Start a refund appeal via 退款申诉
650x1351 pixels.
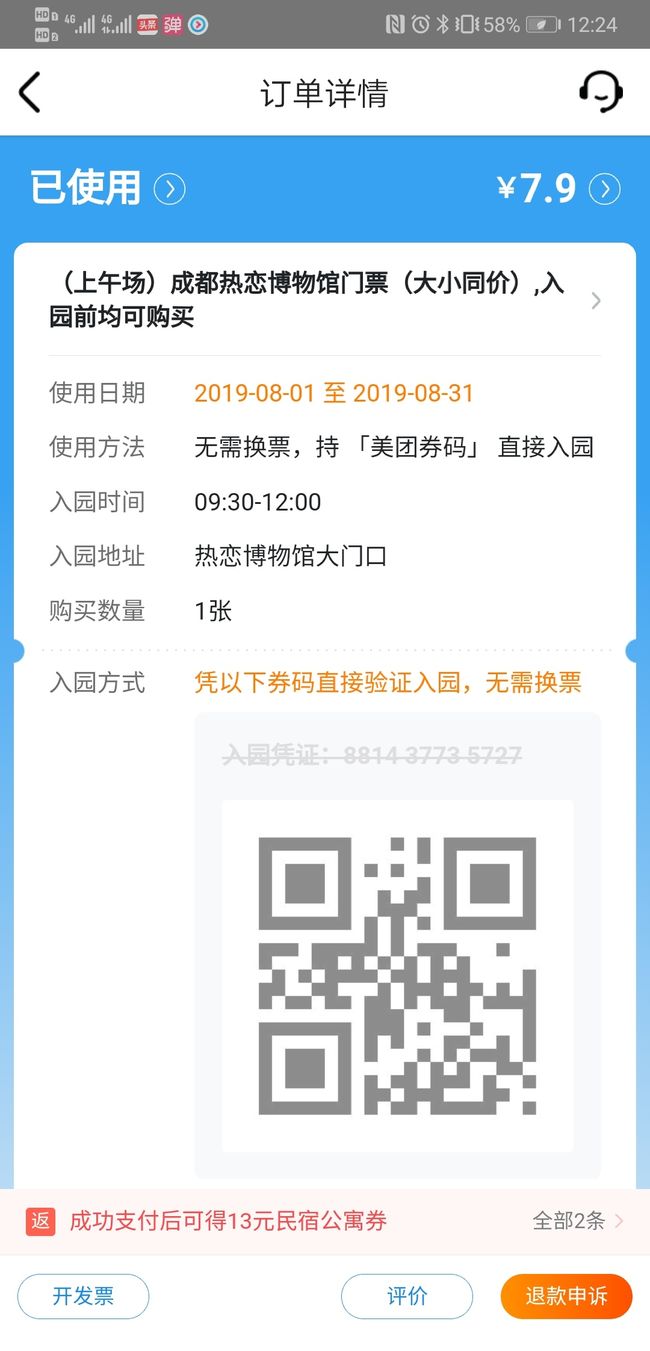coord(566,1296)
